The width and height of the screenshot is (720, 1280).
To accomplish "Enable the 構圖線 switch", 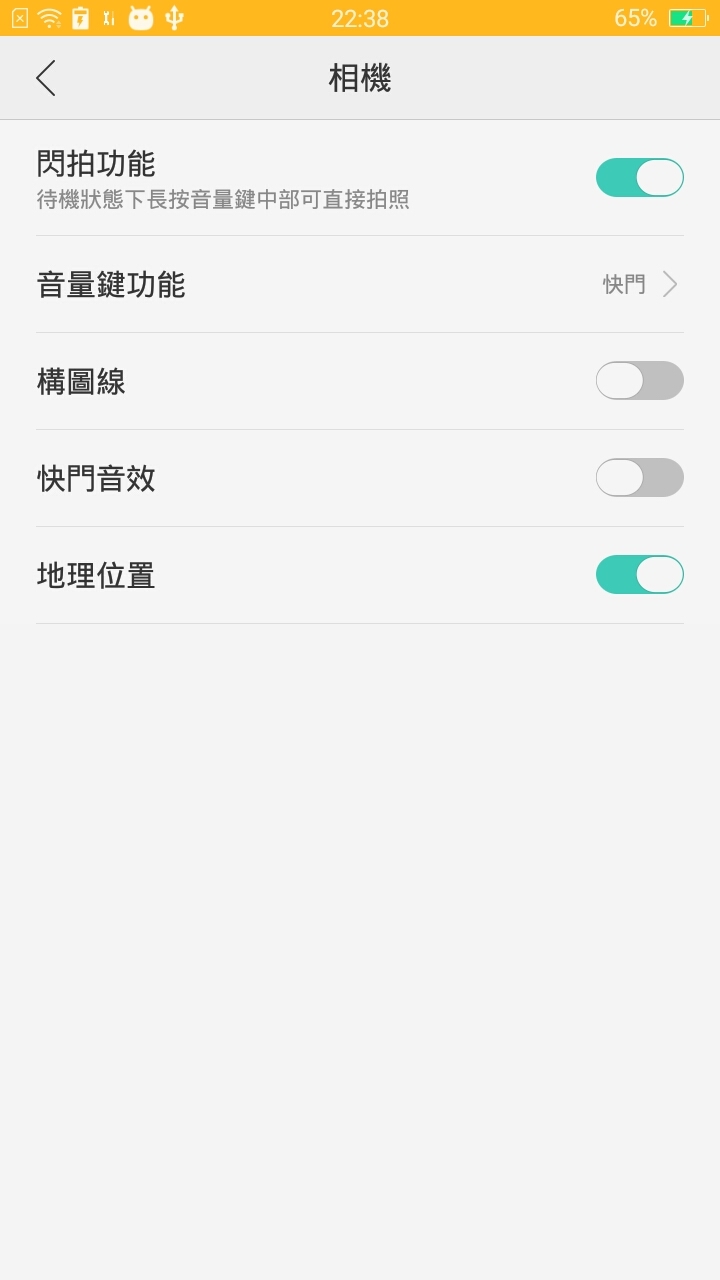I will 639,381.
